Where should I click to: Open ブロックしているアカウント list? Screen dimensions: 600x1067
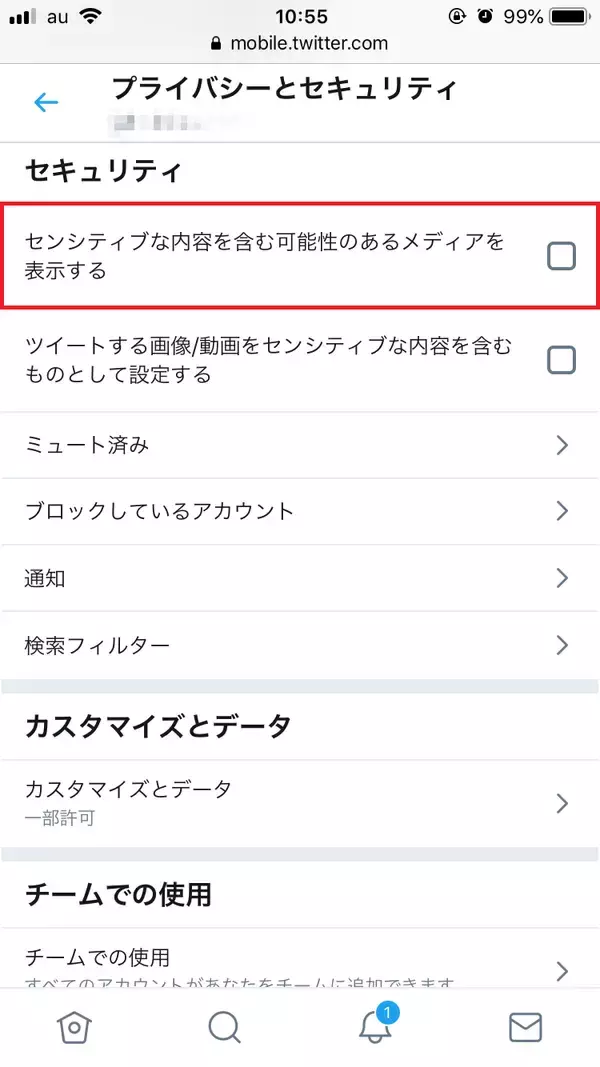tap(300, 511)
